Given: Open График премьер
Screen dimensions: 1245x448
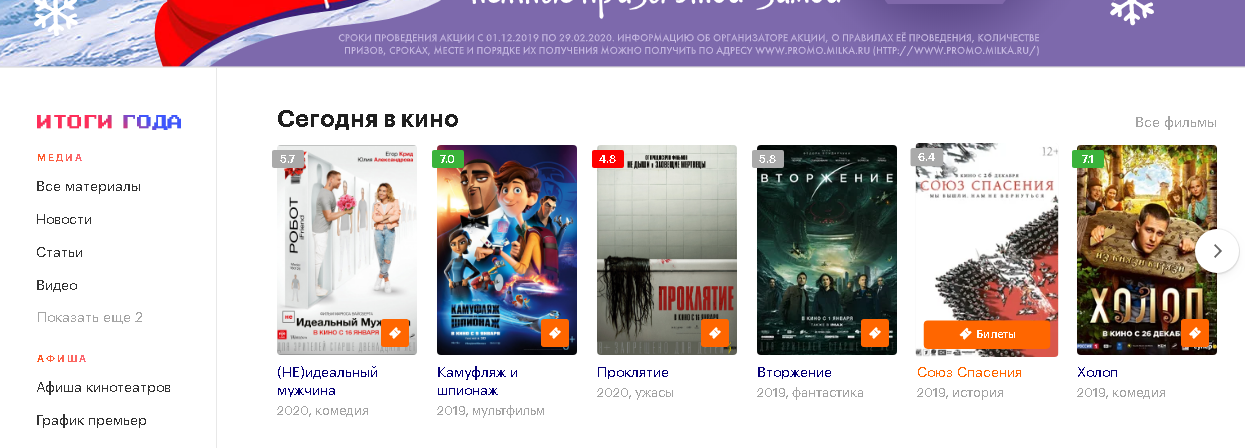Looking at the screenshot, I should click(x=91, y=421).
